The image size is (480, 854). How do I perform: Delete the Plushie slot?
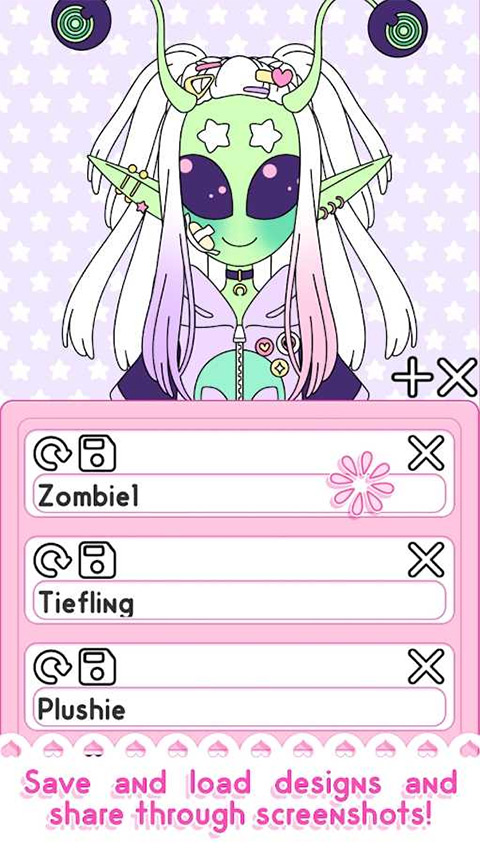click(426, 666)
